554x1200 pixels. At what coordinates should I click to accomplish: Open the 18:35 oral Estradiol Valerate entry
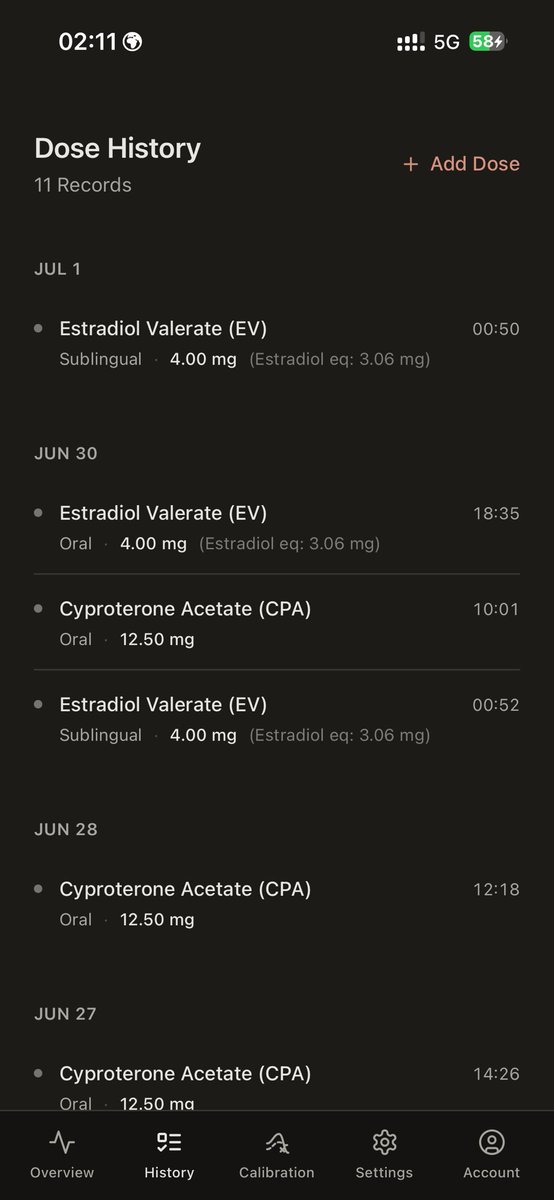click(x=277, y=527)
